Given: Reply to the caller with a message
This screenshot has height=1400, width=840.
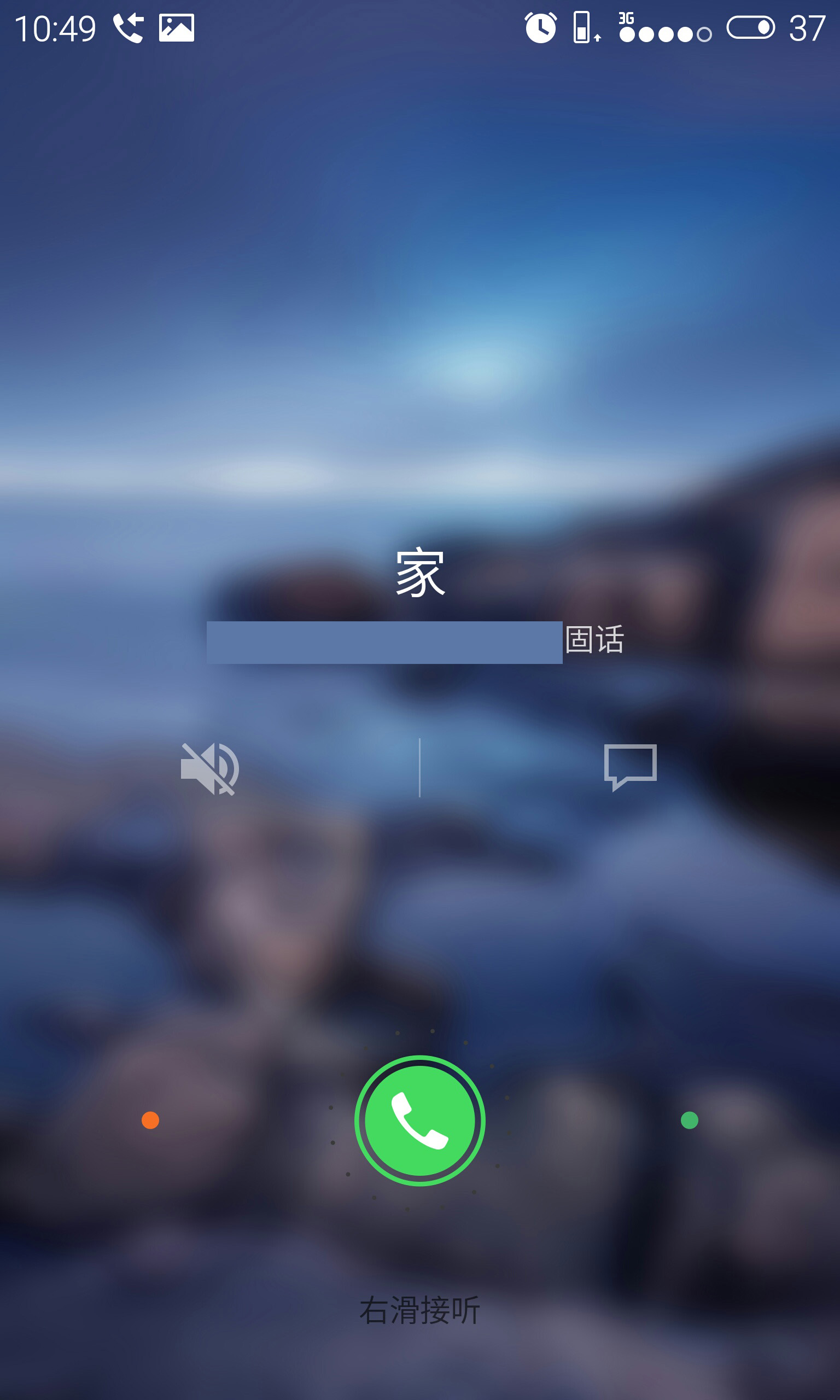Looking at the screenshot, I should 630,766.
